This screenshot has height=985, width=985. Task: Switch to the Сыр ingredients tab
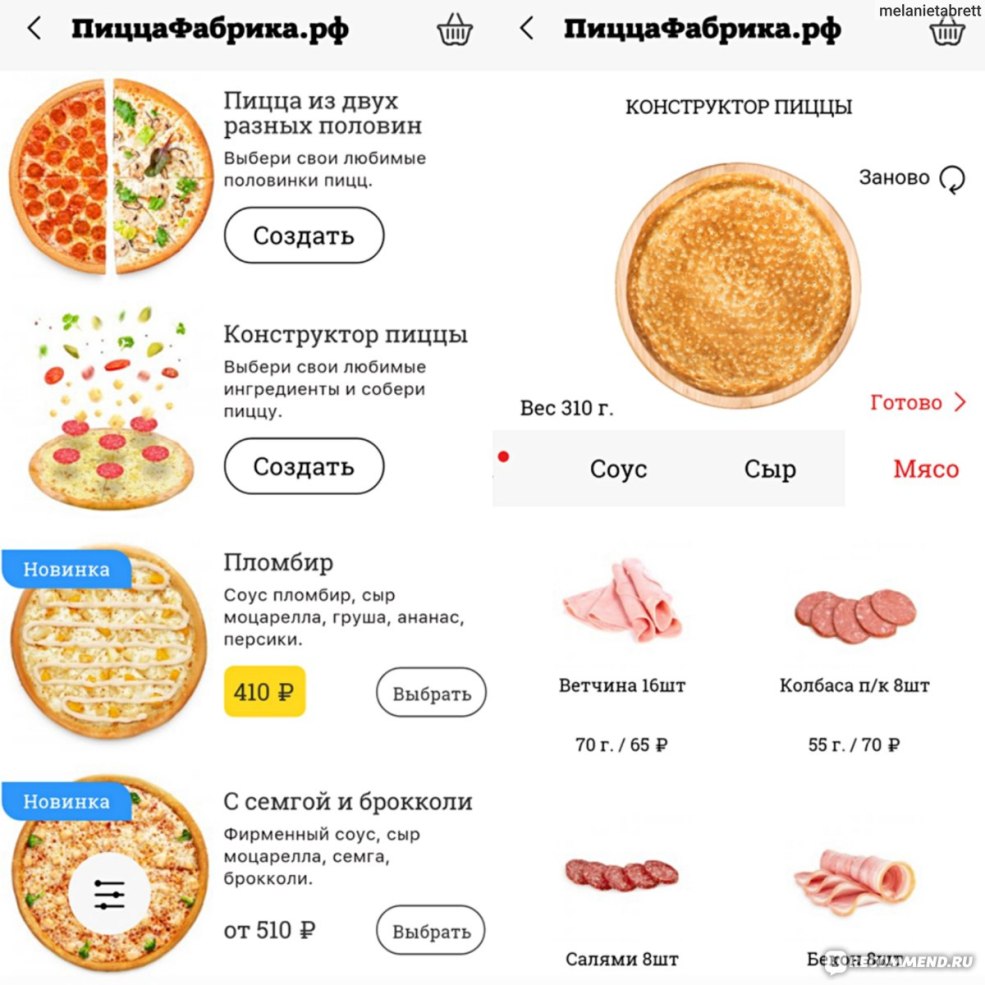click(x=770, y=469)
